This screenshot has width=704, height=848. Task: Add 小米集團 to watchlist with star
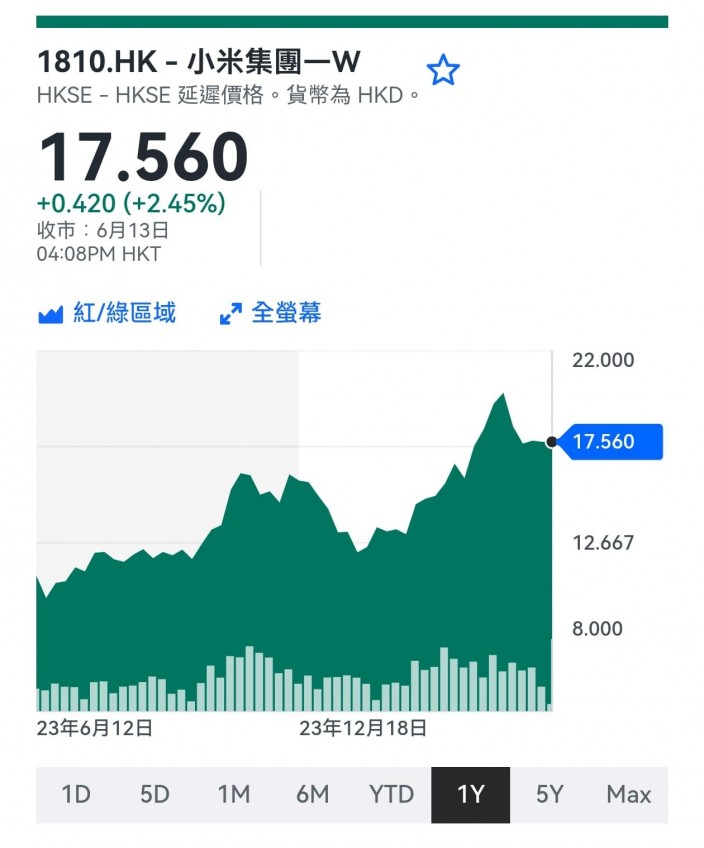tap(443, 70)
